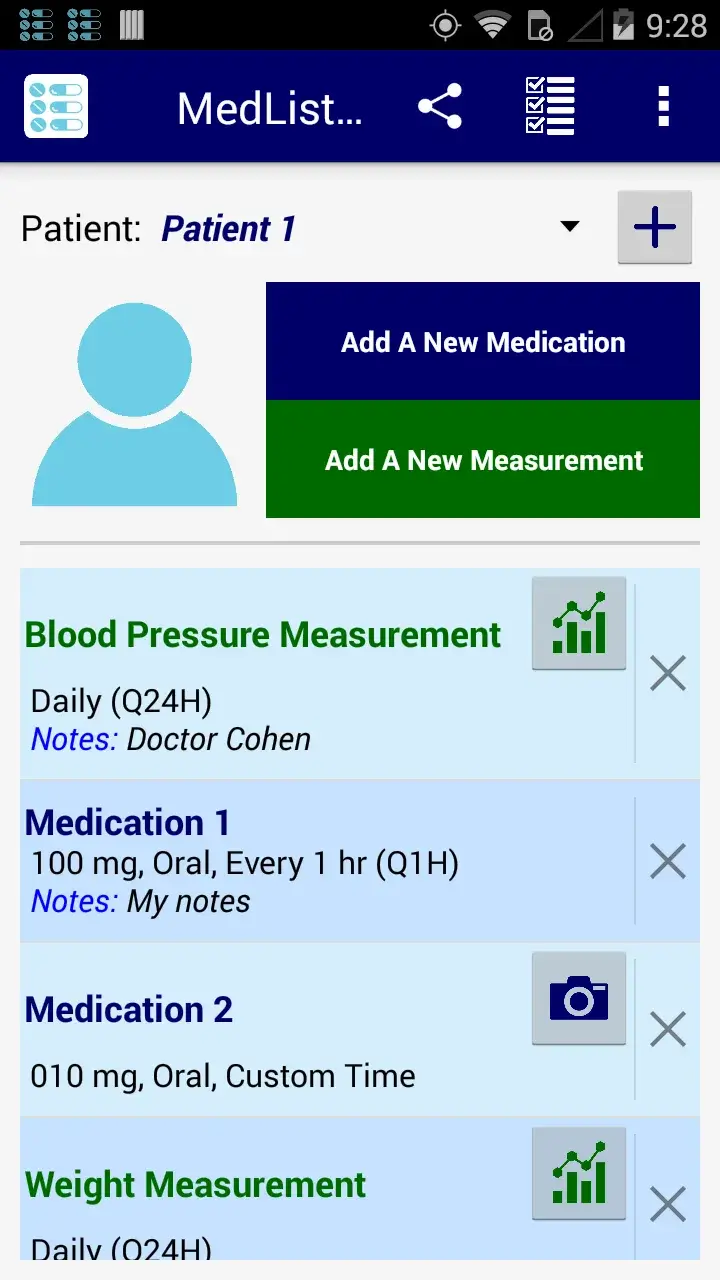View Blood Pressure Measurement chart
The image size is (720, 1280).
pyautogui.click(x=579, y=623)
